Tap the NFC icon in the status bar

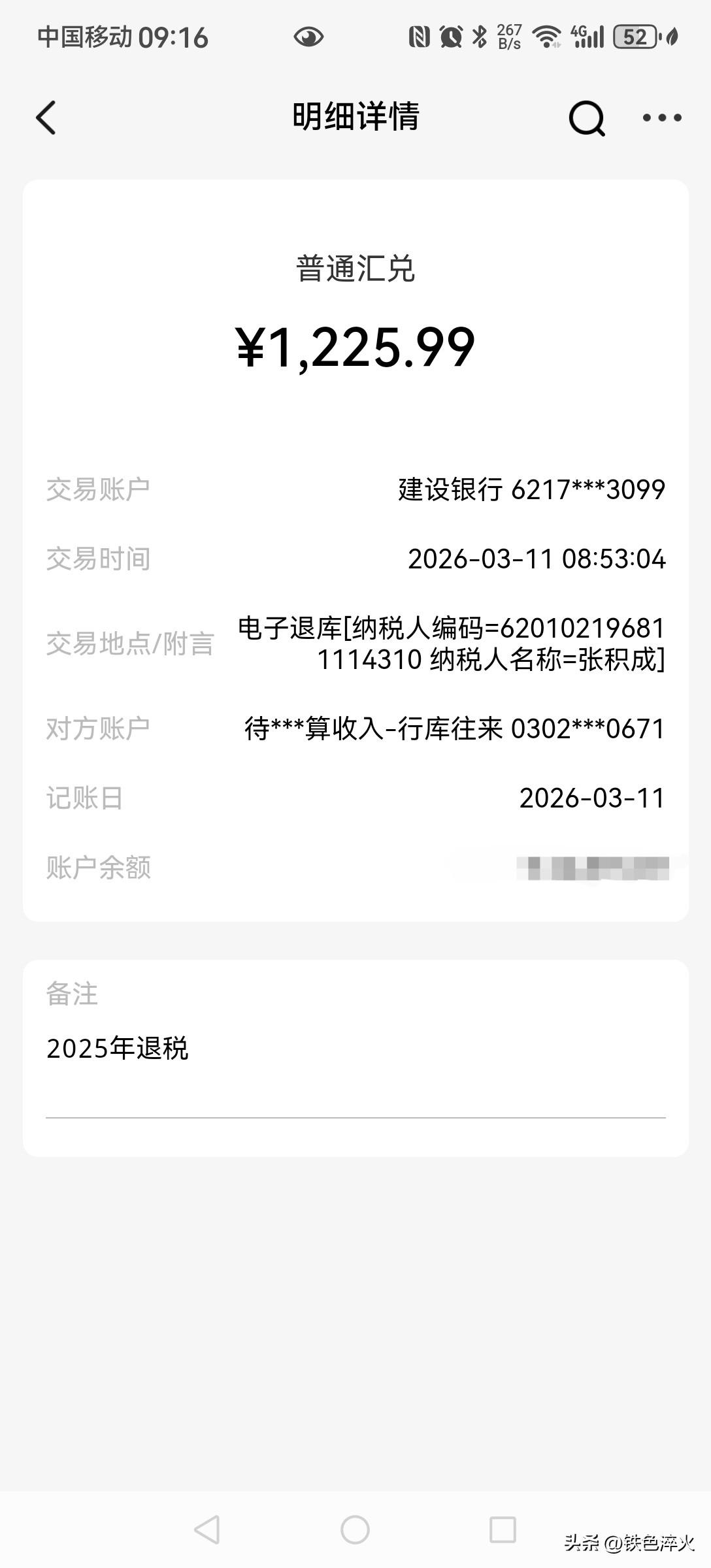[x=418, y=37]
